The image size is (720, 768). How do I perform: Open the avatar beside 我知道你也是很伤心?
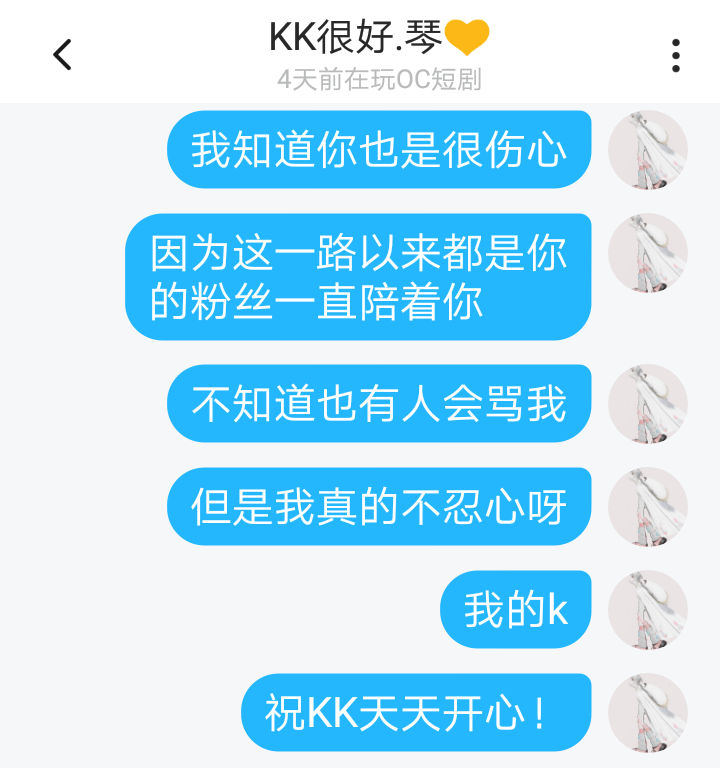point(648,150)
